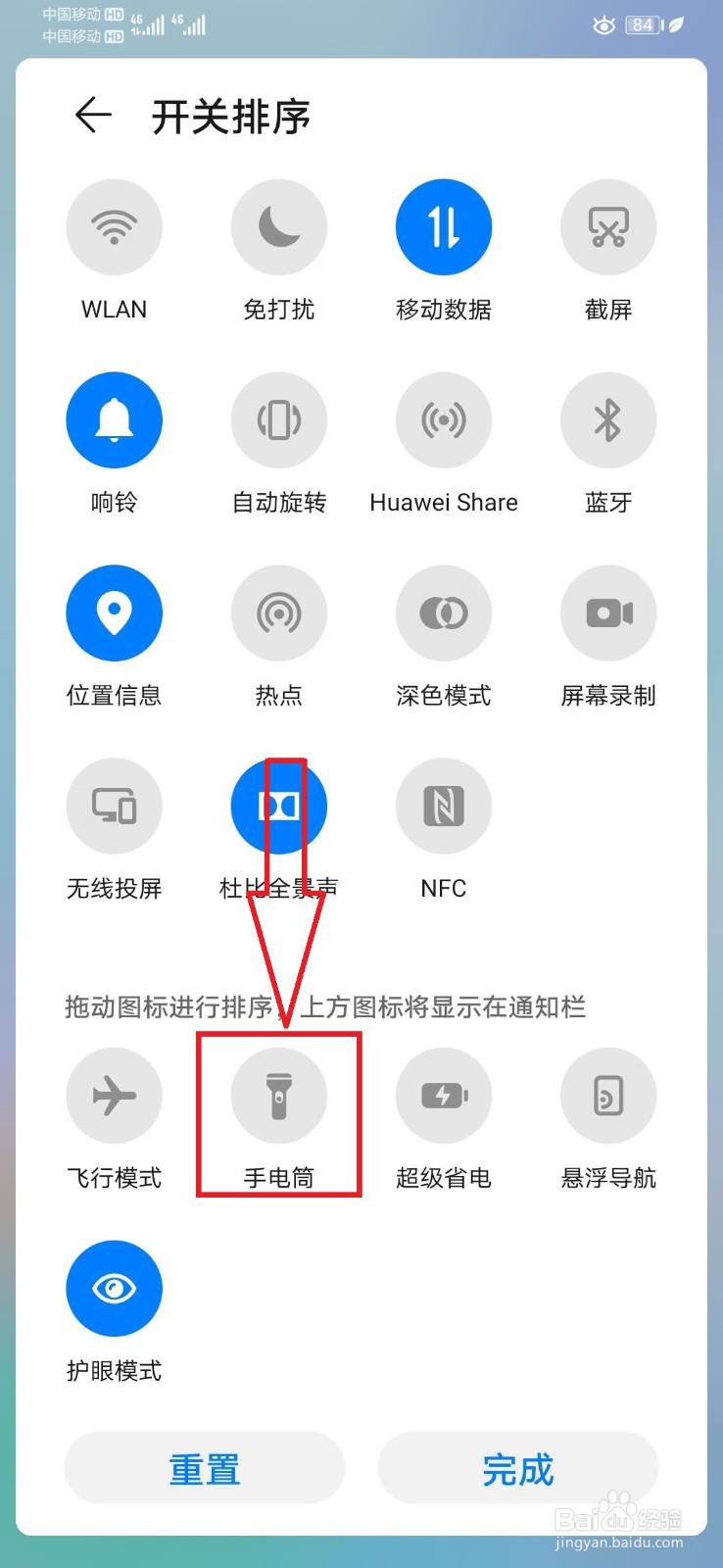The image size is (723, 1568).
Task: Tap the 完成 done button
Action: tap(517, 1467)
